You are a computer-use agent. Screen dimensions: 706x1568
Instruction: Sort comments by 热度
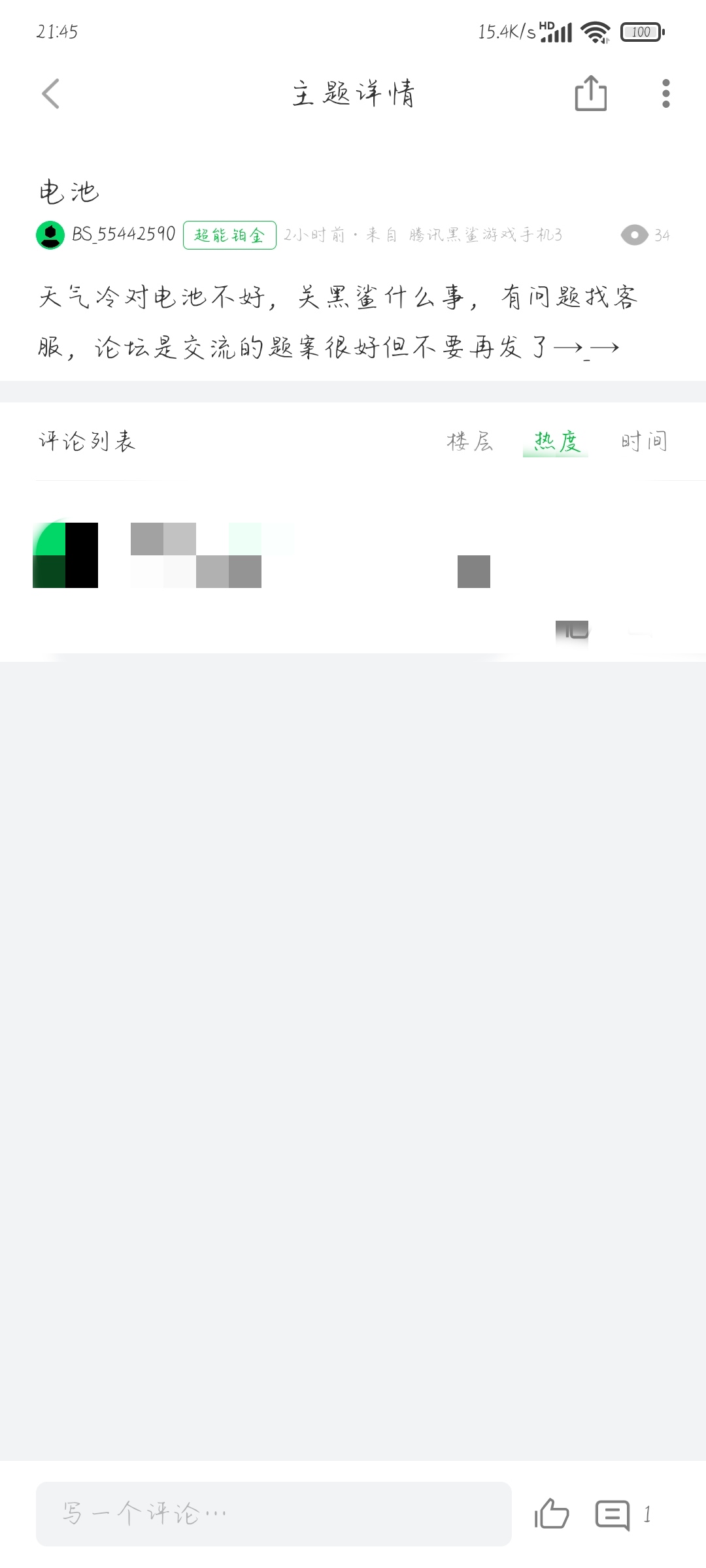coord(557,442)
